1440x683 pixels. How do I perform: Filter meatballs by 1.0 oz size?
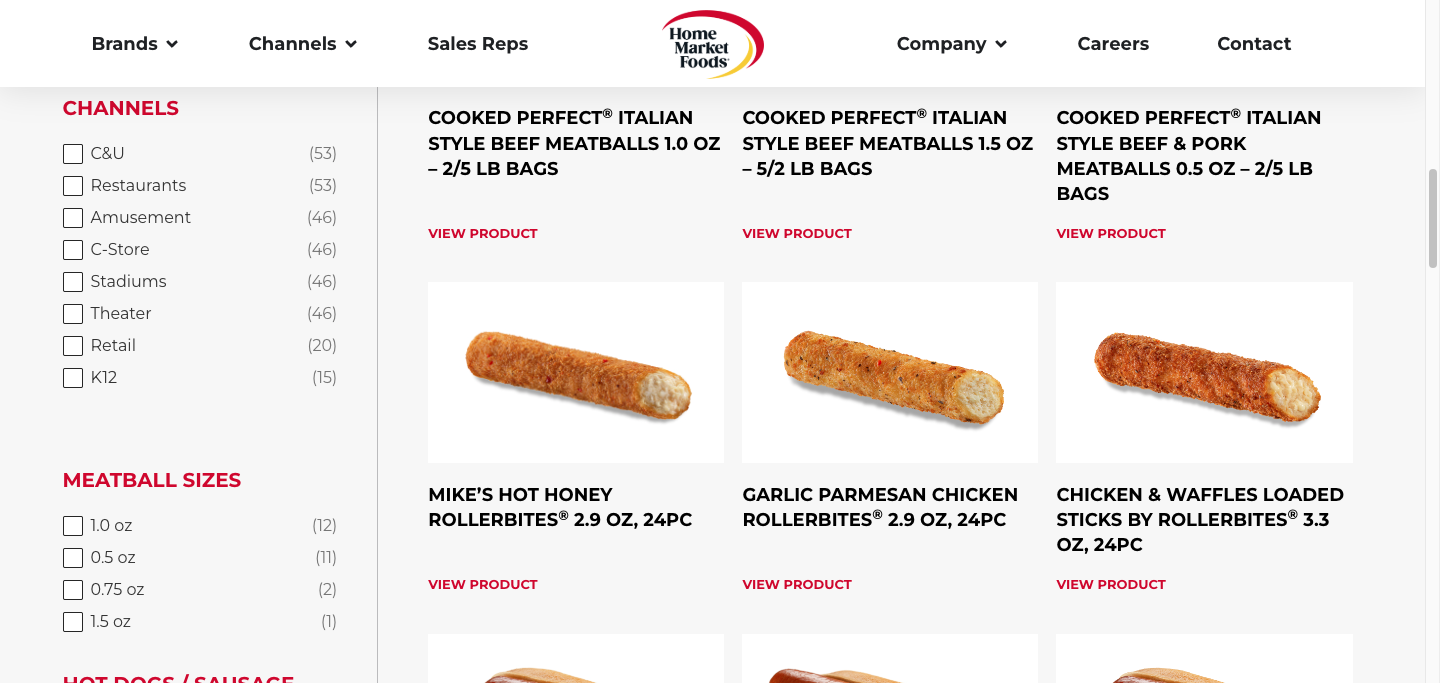point(73,526)
